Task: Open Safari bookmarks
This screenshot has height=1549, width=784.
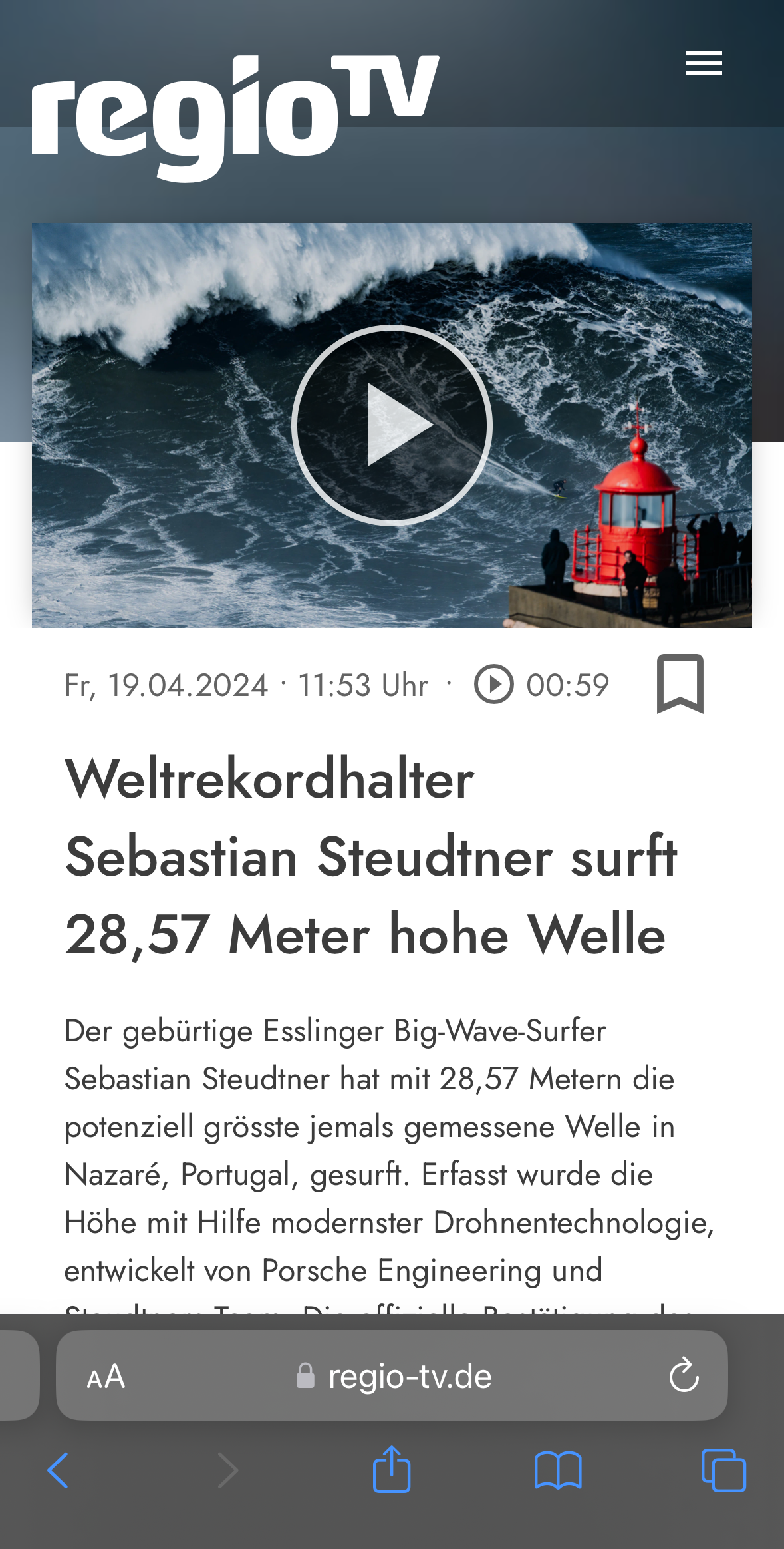Action: 558,1470
